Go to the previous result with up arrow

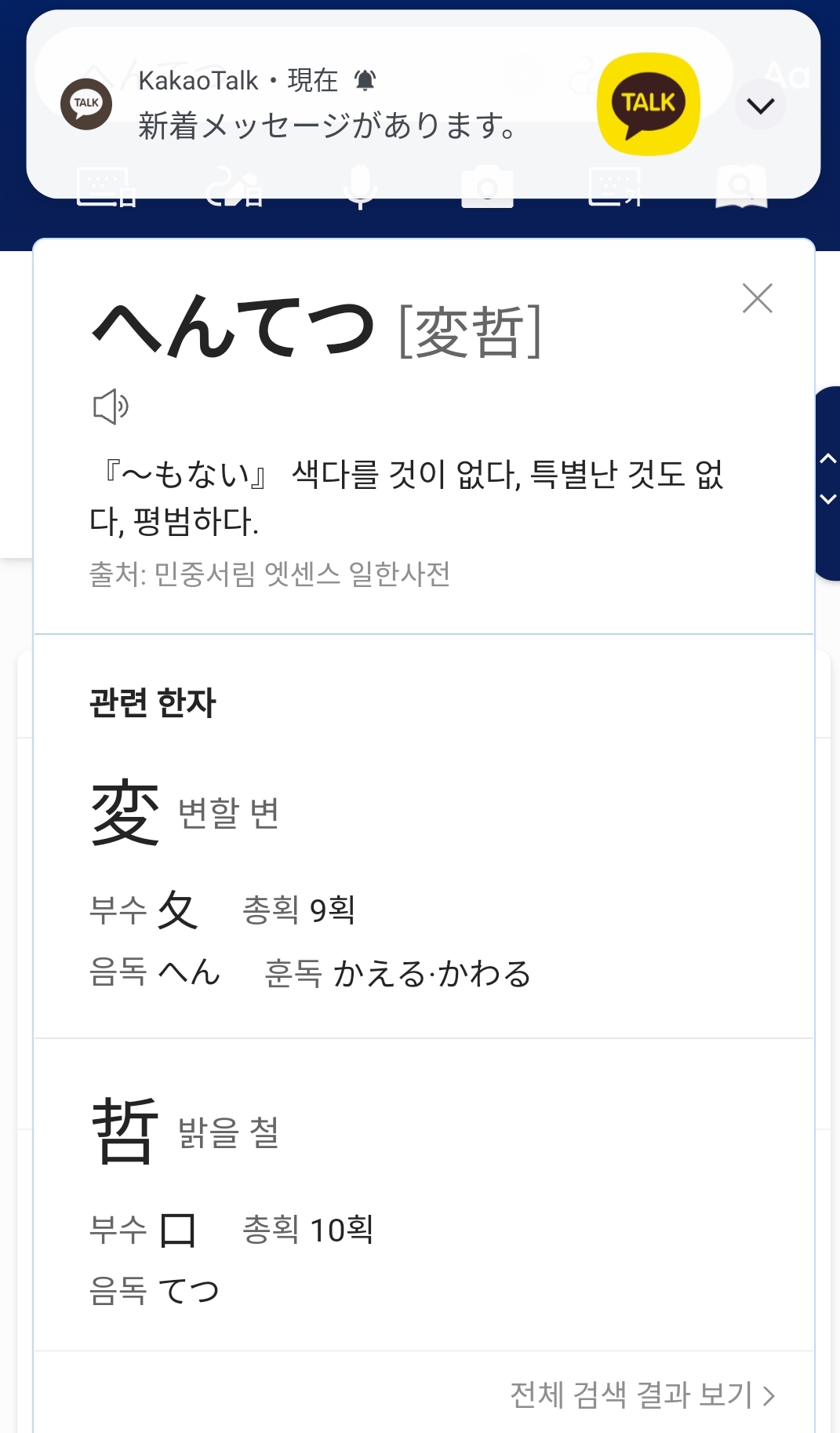pyautogui.click(x=827, y=458)
